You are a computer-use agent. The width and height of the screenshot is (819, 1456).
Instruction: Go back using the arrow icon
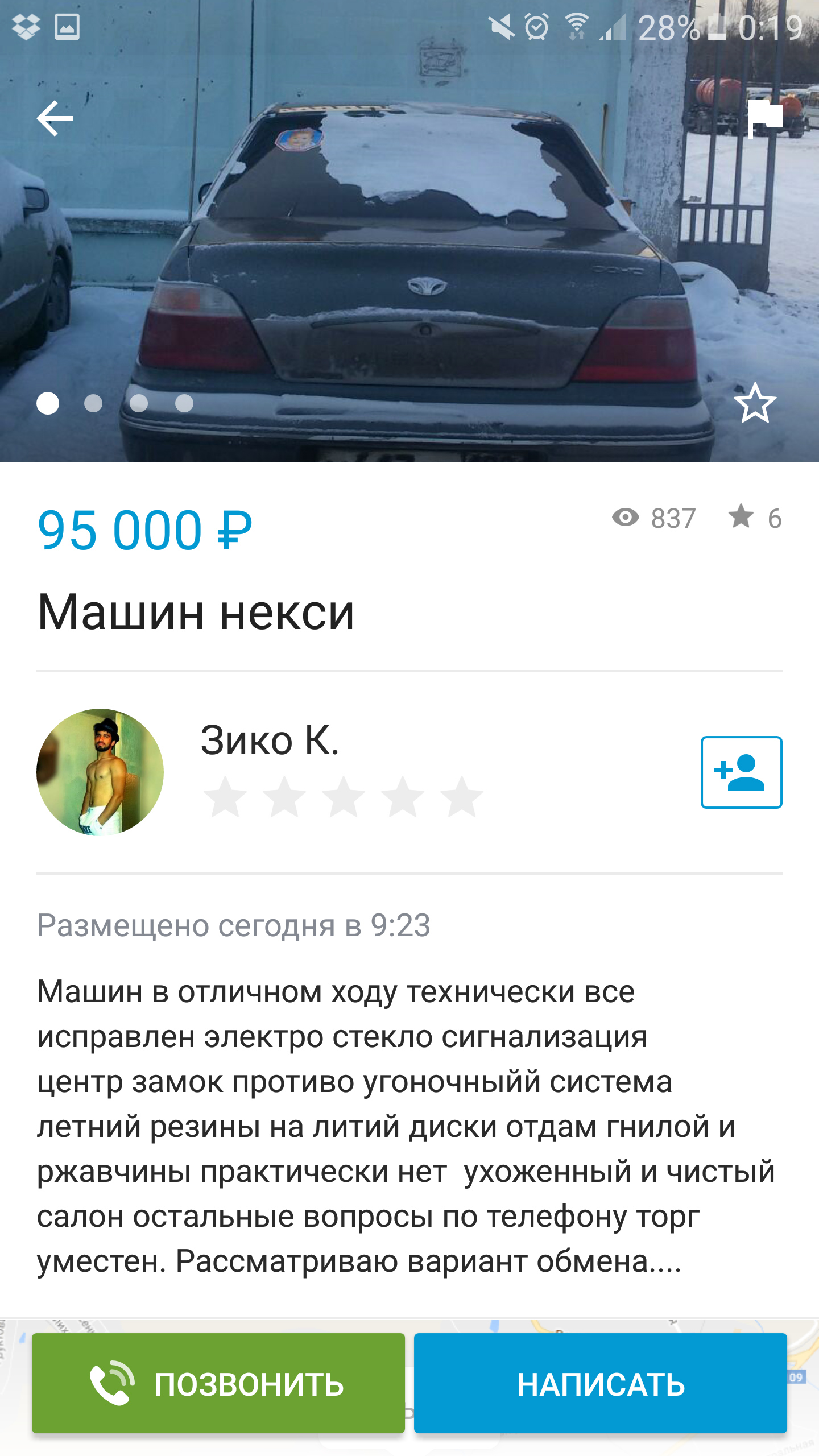(x=55, y=118)
